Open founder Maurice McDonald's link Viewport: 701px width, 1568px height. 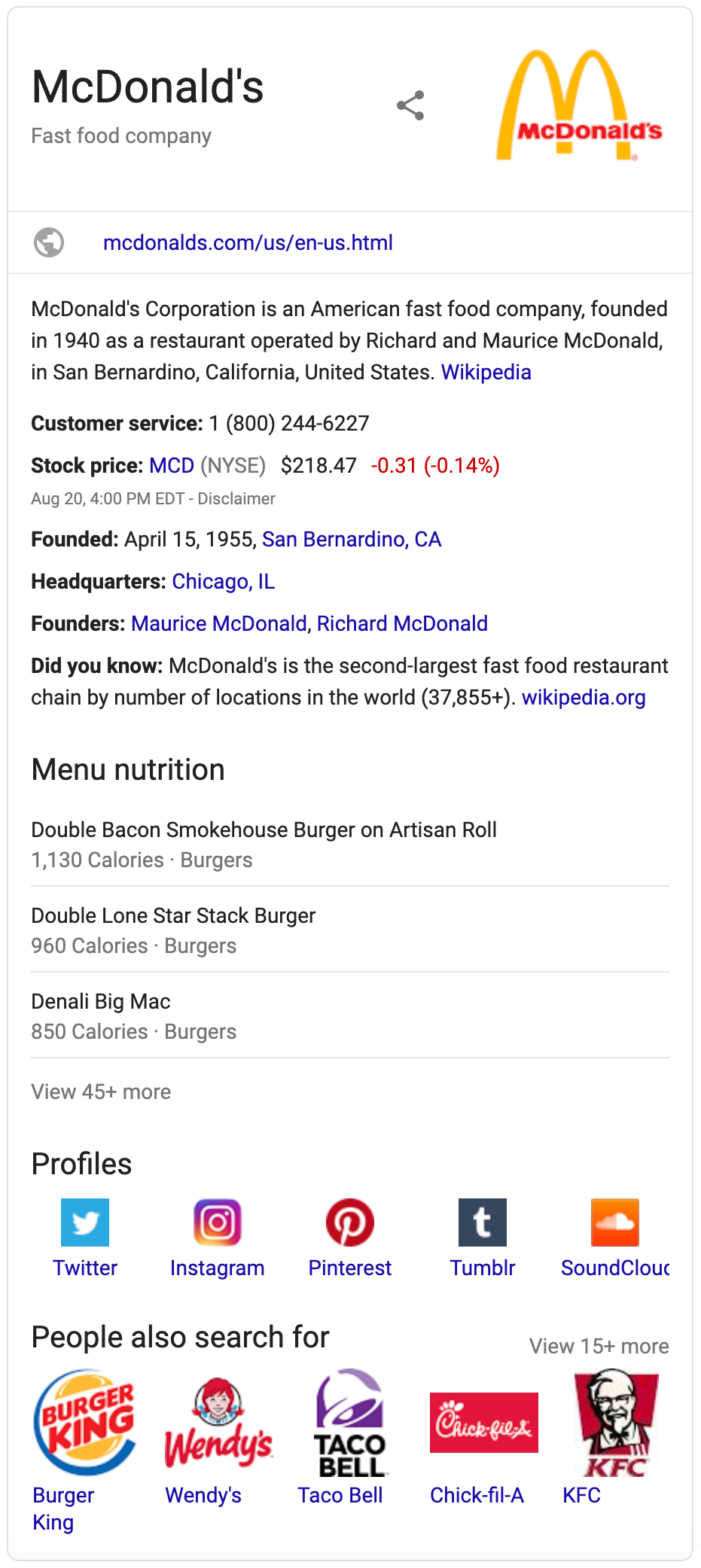tap(218, 623)
